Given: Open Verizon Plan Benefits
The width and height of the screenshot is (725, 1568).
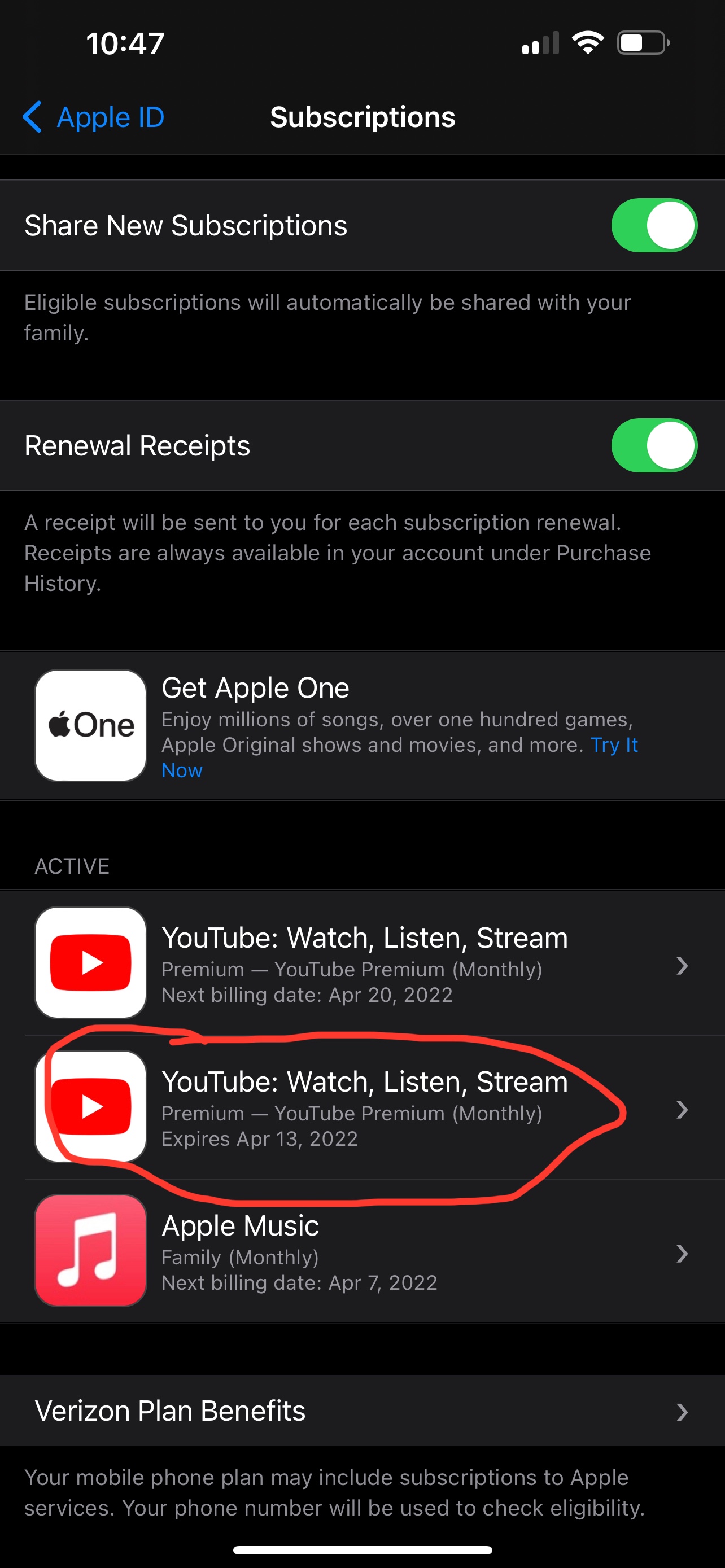Looking at the screenshot, I should tap(362, 1411).
